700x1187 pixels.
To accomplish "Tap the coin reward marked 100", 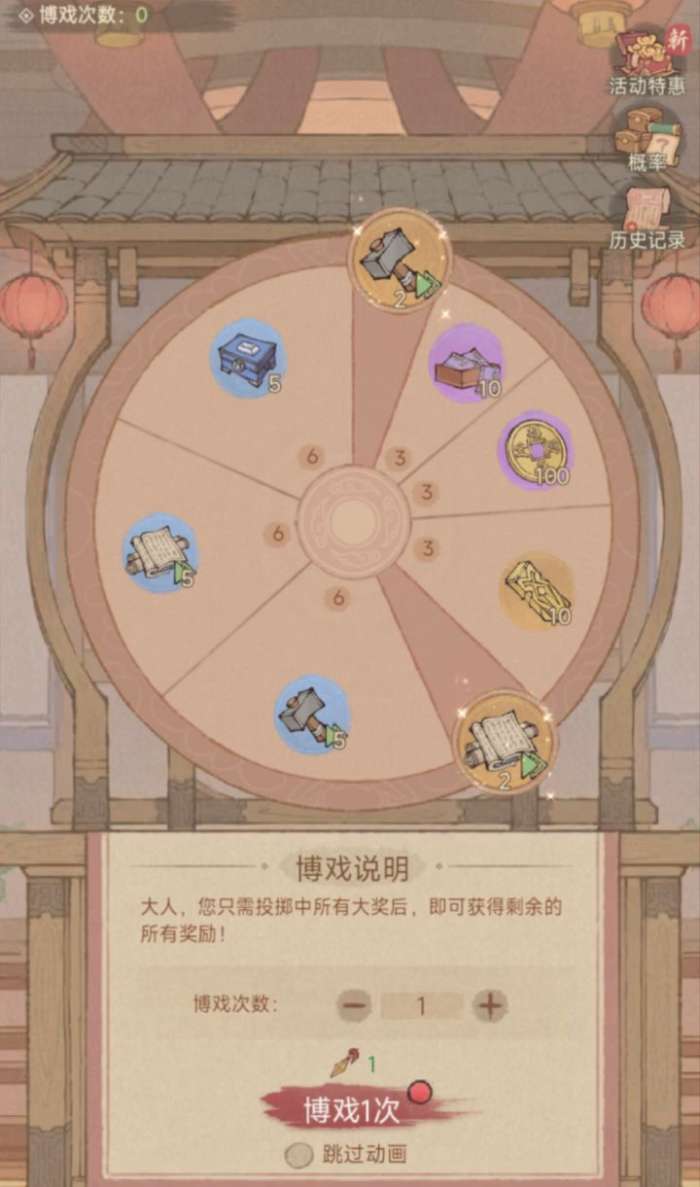I will tap(536, 452).
